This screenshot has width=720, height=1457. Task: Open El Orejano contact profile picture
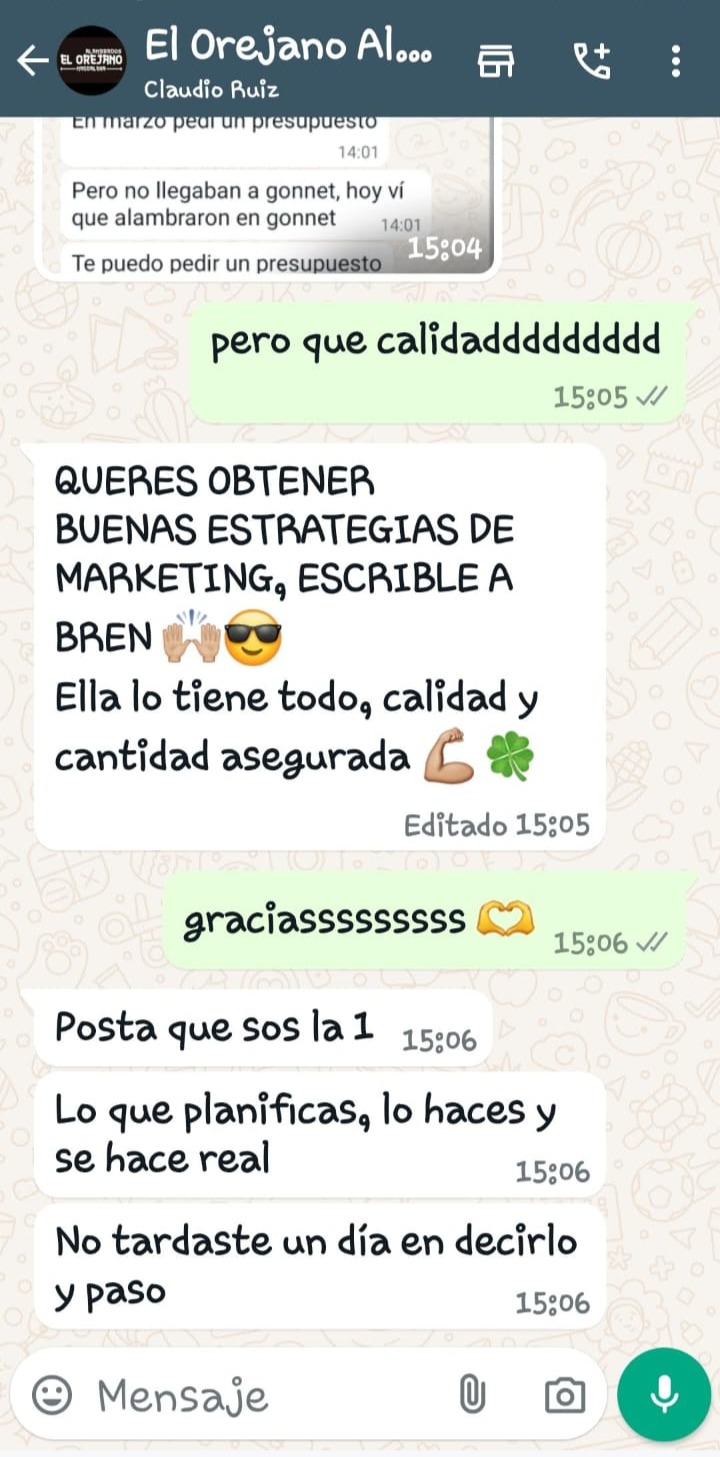[91, 62]
